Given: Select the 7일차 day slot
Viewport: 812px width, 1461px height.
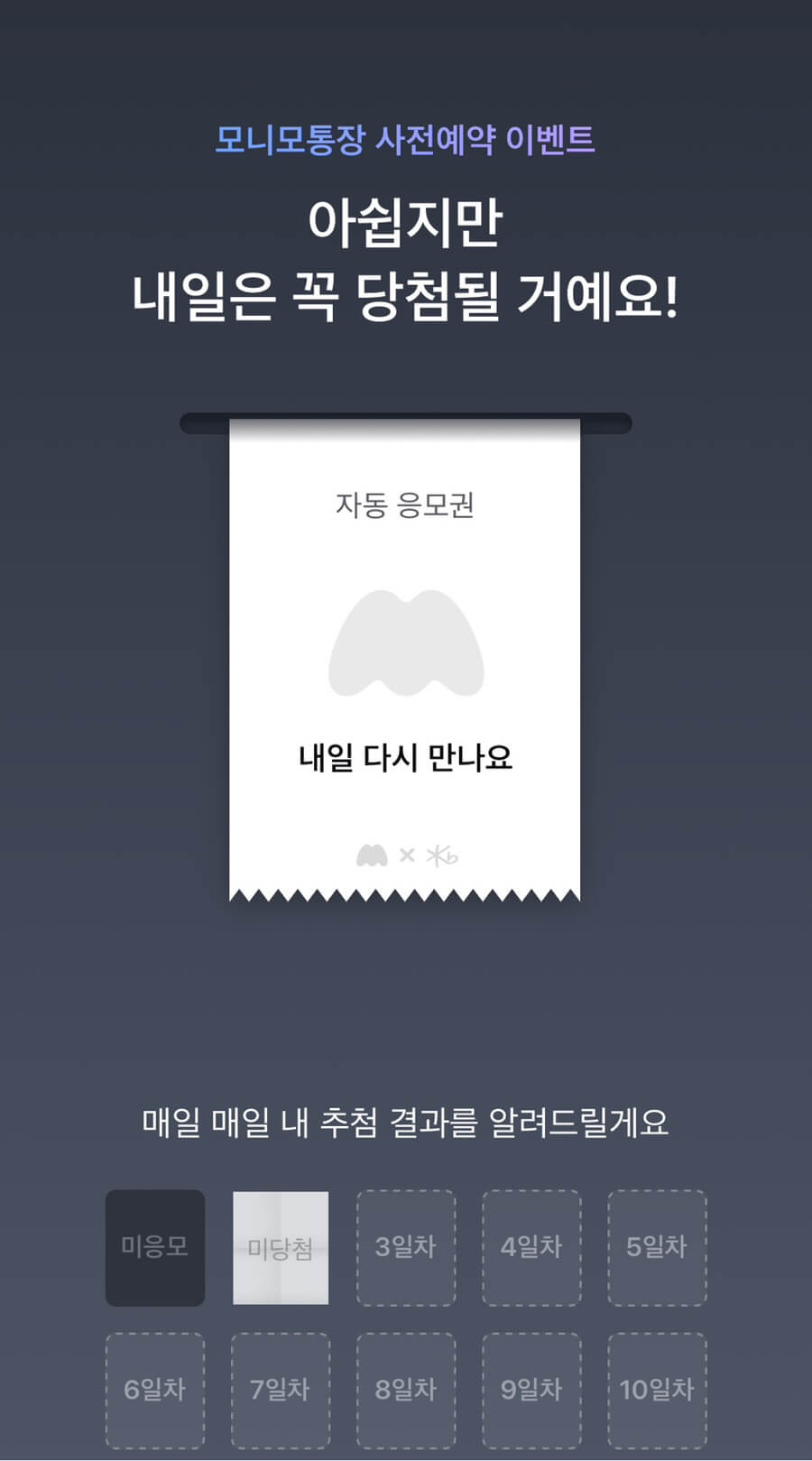Looking at the screenshot, I should (x=281, y=1390).
